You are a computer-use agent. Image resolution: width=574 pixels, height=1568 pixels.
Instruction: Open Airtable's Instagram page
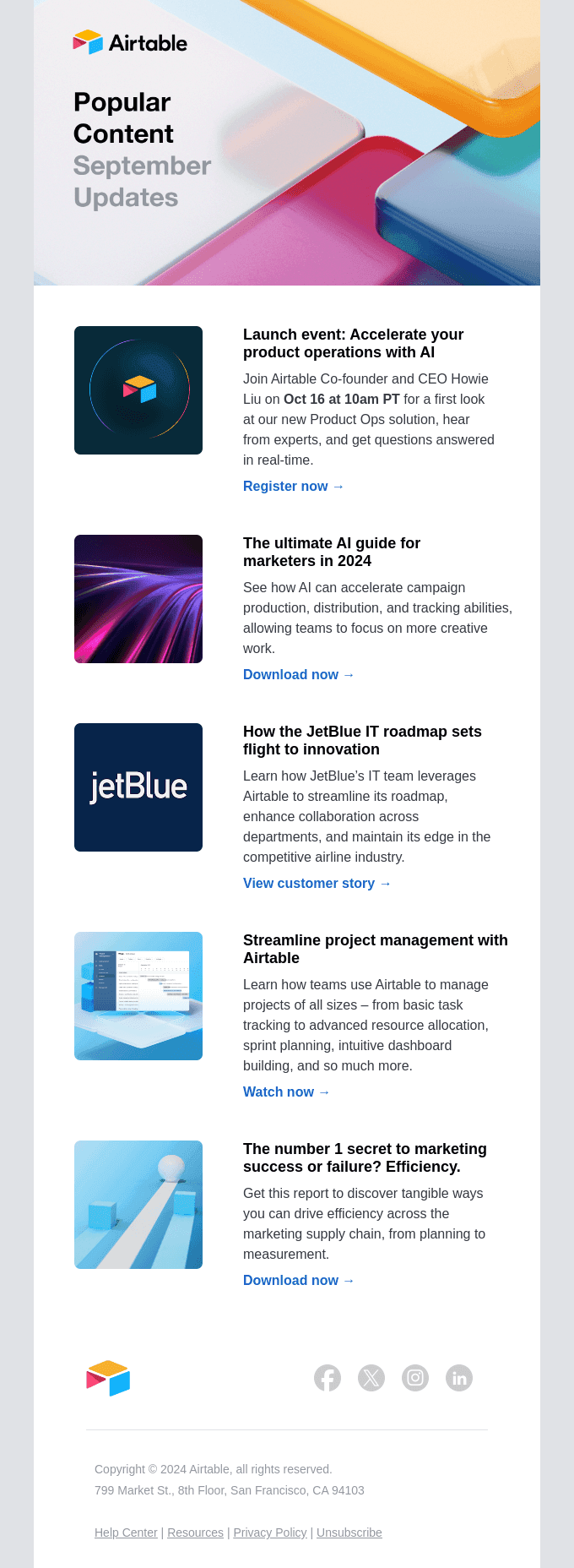[415, 1378]
